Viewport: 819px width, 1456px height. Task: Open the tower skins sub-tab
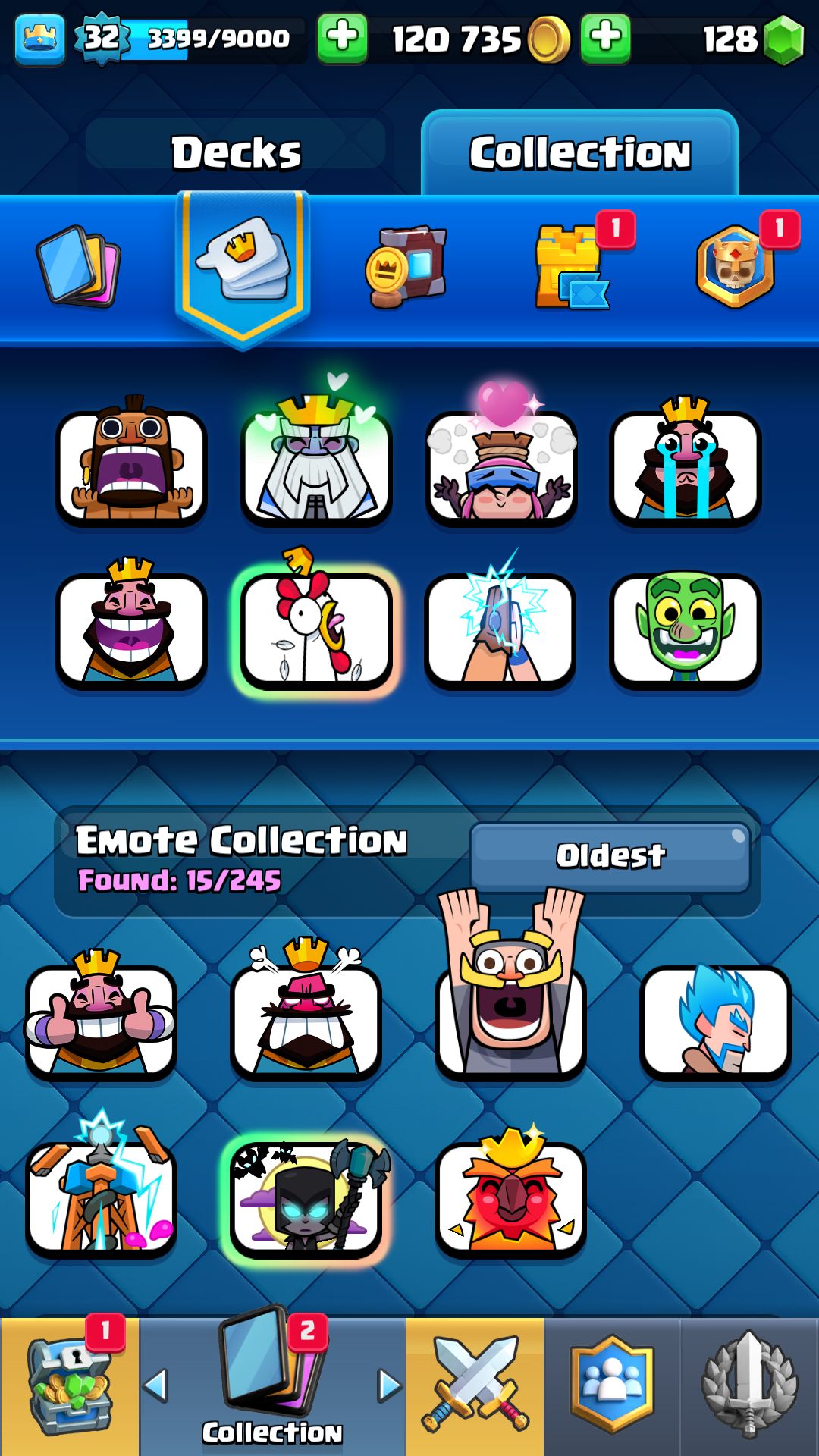(570, 267)
